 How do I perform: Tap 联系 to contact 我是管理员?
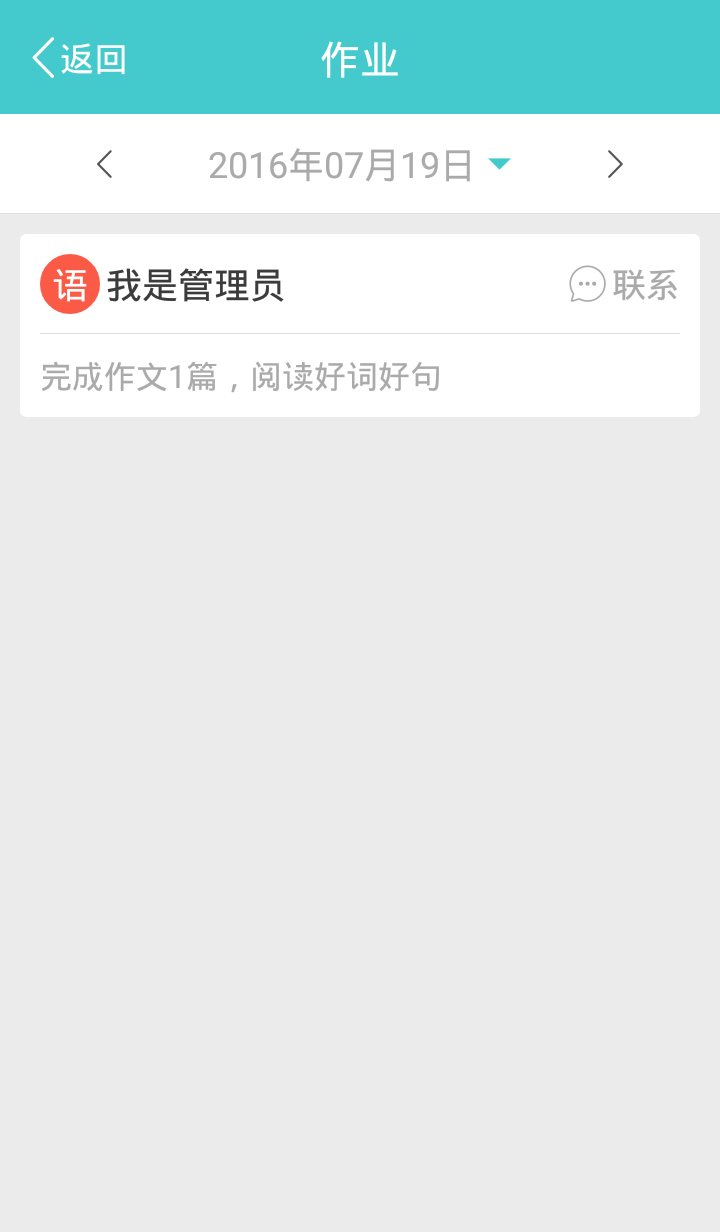pyautogui.click(x=624, y=285)
